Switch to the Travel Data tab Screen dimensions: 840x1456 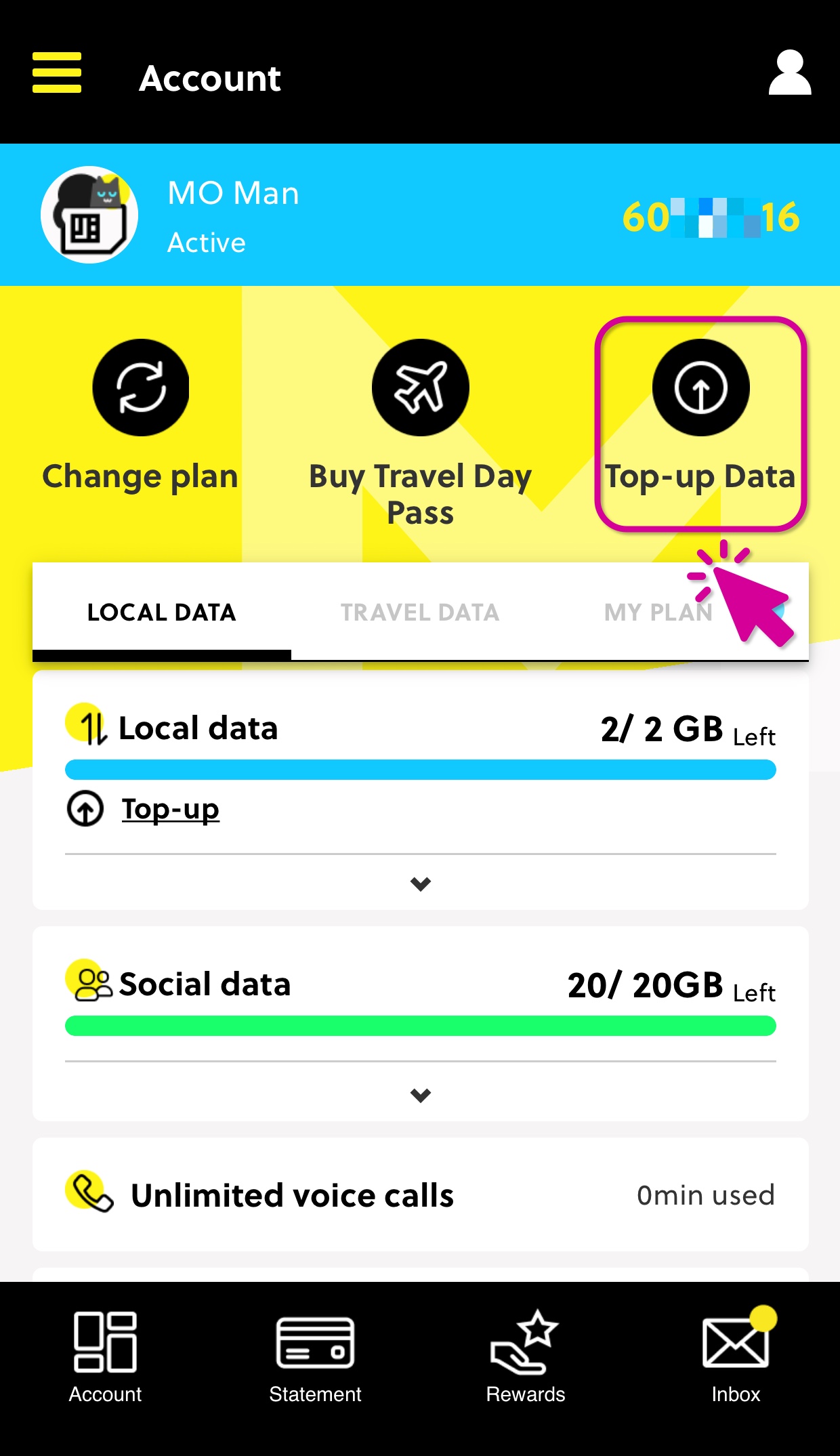[420, 612]
